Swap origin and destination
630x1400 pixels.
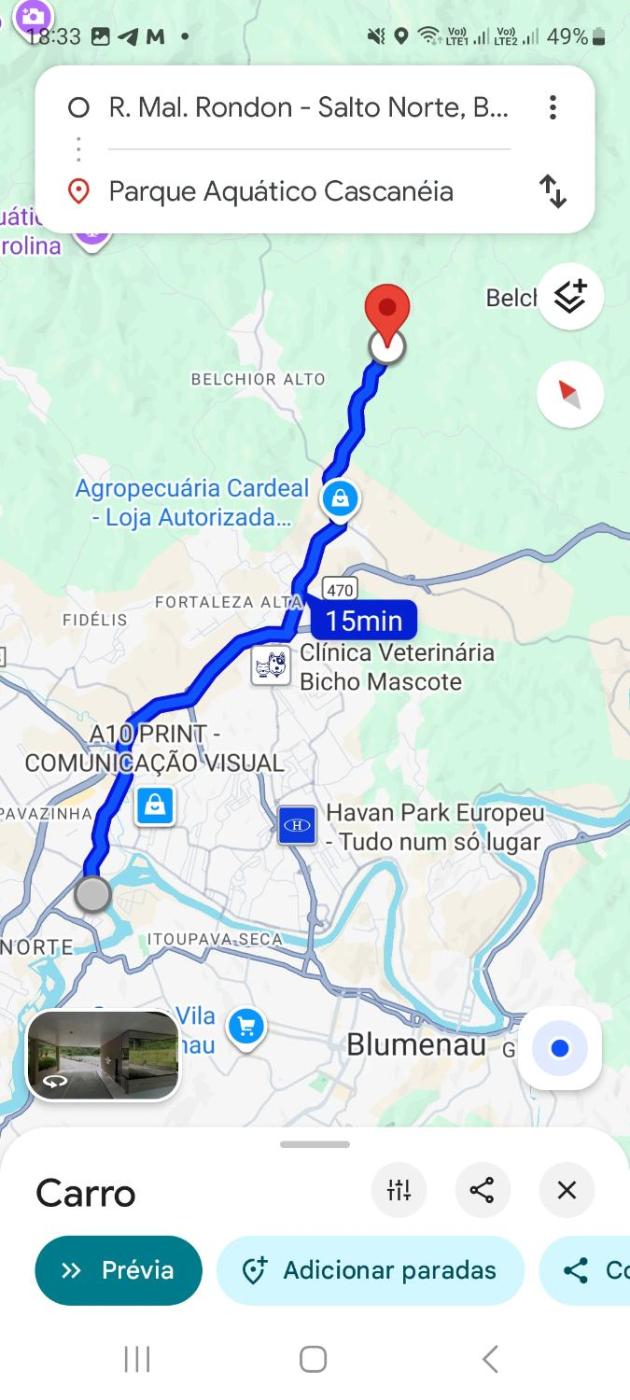[x=553, y=191]
